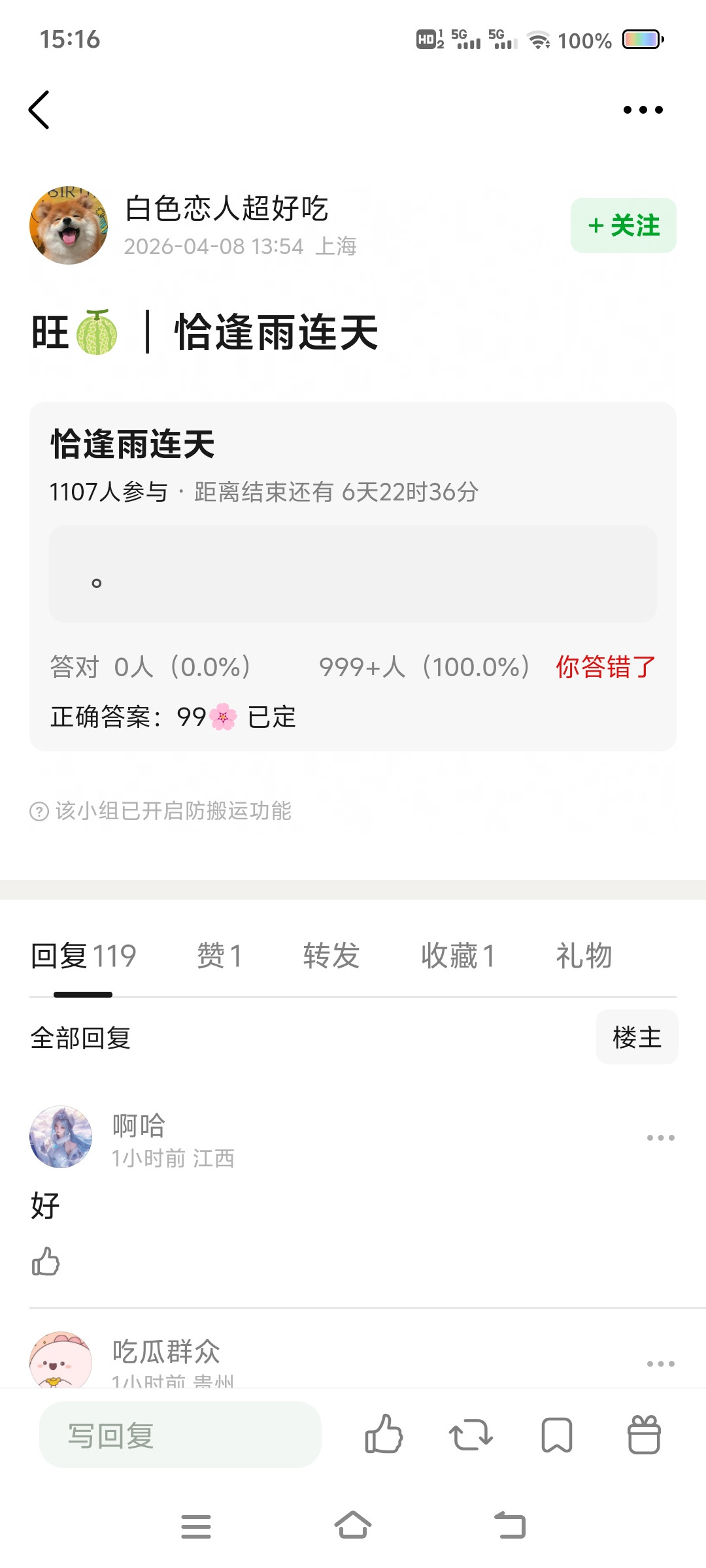Image resolution: width=706 pixels, height=1568 pixels.
Task: Repost this post from the bottom bar
Action: pos(471,1435)
